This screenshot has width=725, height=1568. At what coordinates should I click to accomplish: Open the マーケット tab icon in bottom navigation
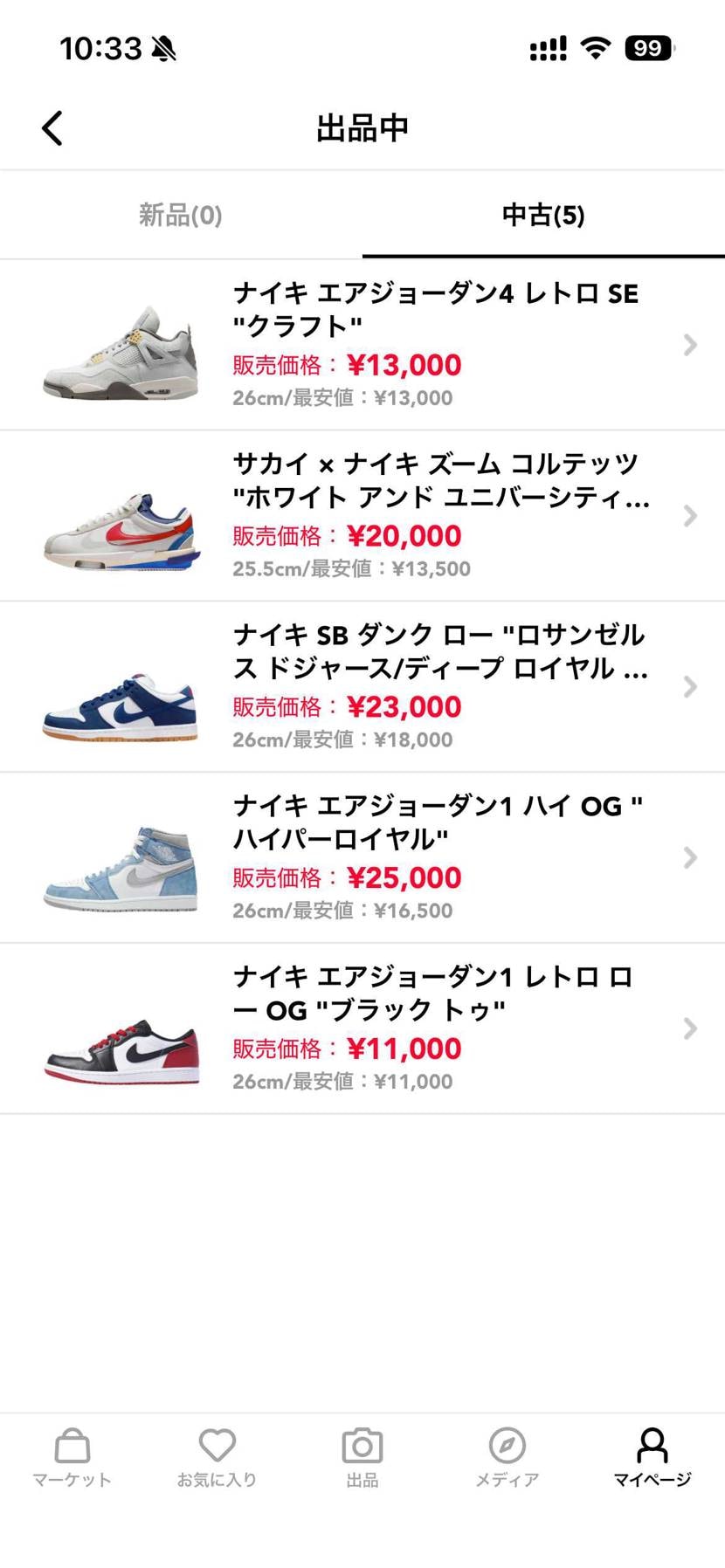(71, 1454)
